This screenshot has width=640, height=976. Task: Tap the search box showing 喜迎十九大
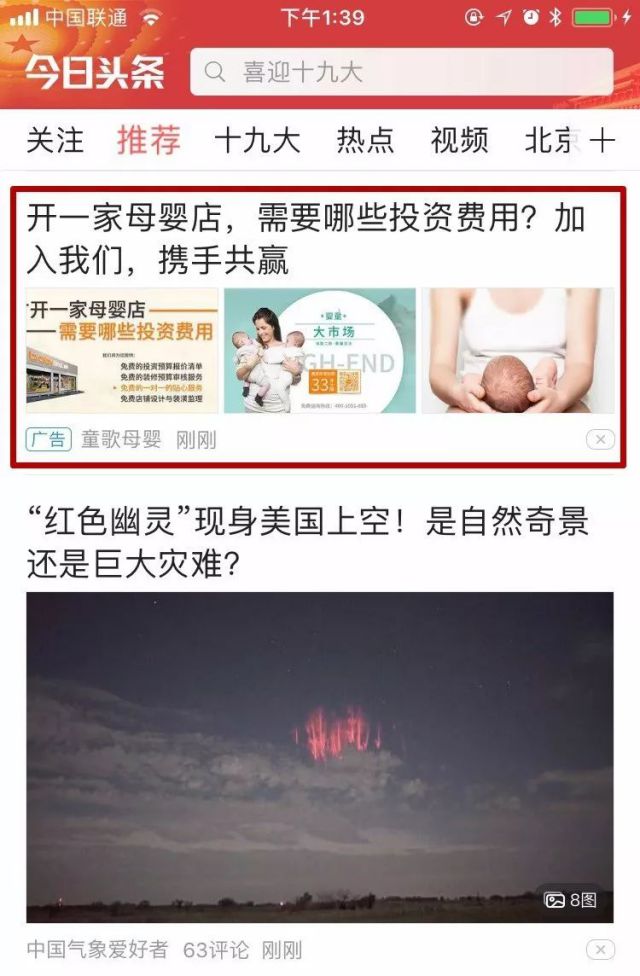pos(400,72)
